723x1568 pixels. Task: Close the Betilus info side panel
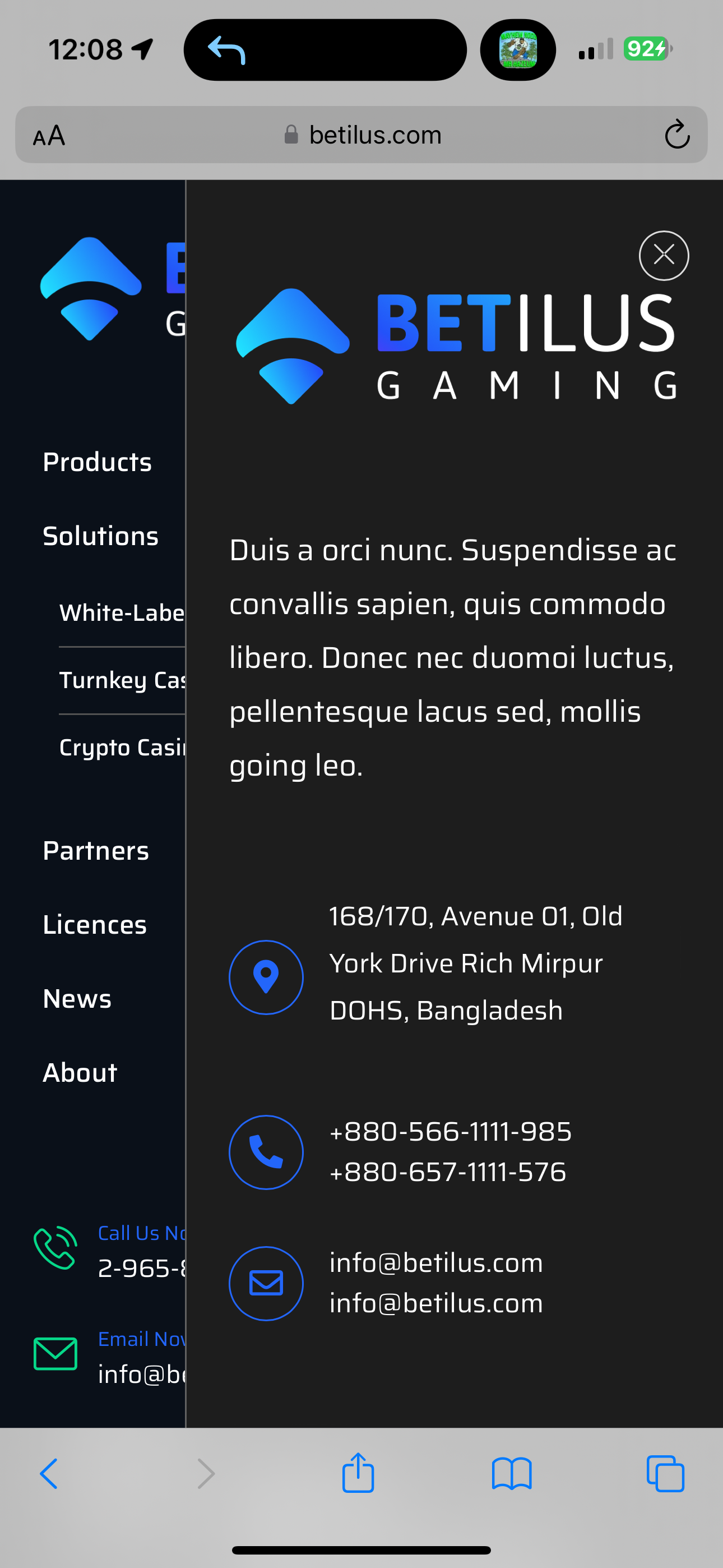664,256
